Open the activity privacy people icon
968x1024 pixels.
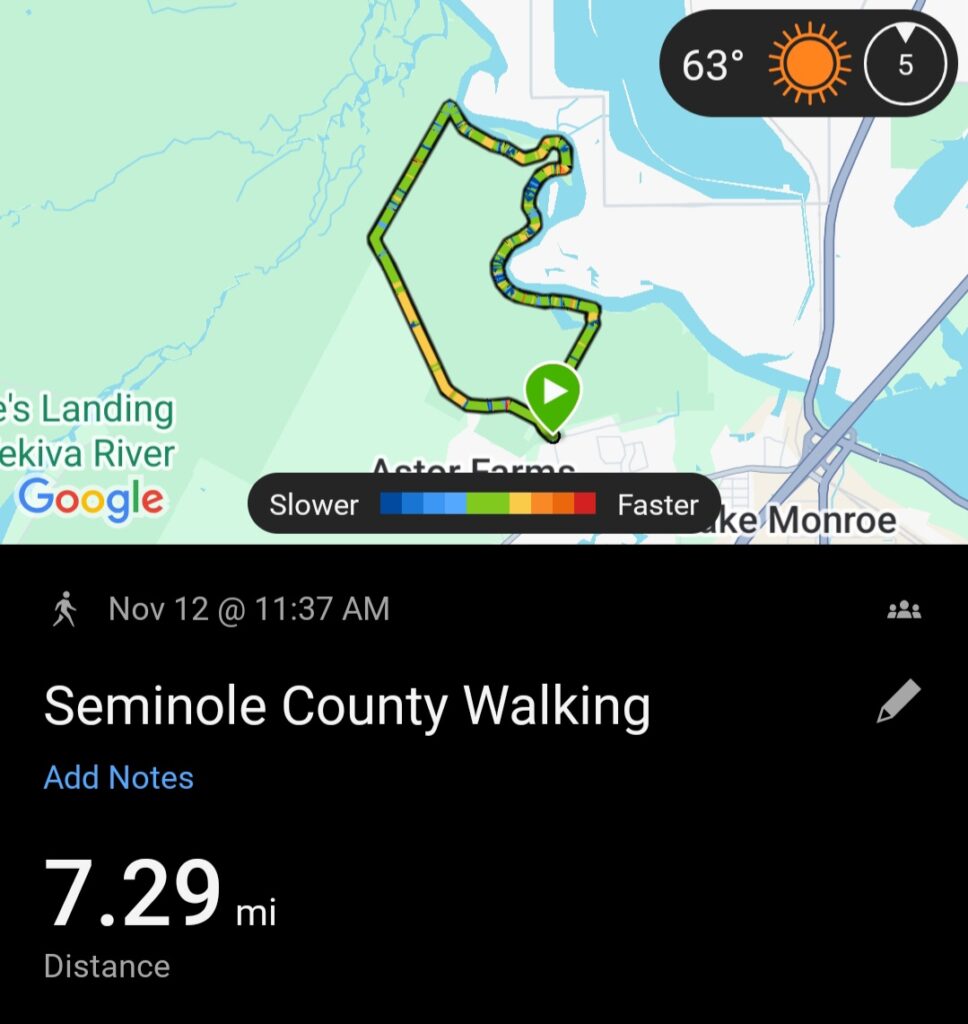[x=904, y=610]
